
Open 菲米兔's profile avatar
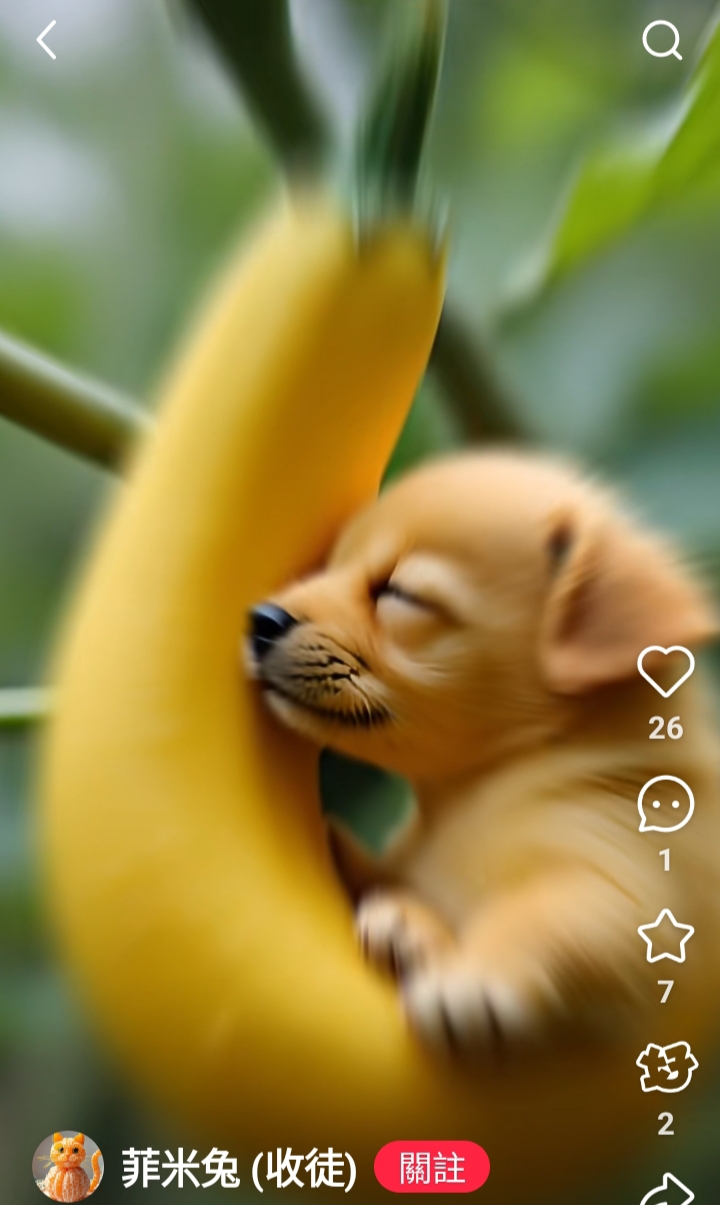68,1167
